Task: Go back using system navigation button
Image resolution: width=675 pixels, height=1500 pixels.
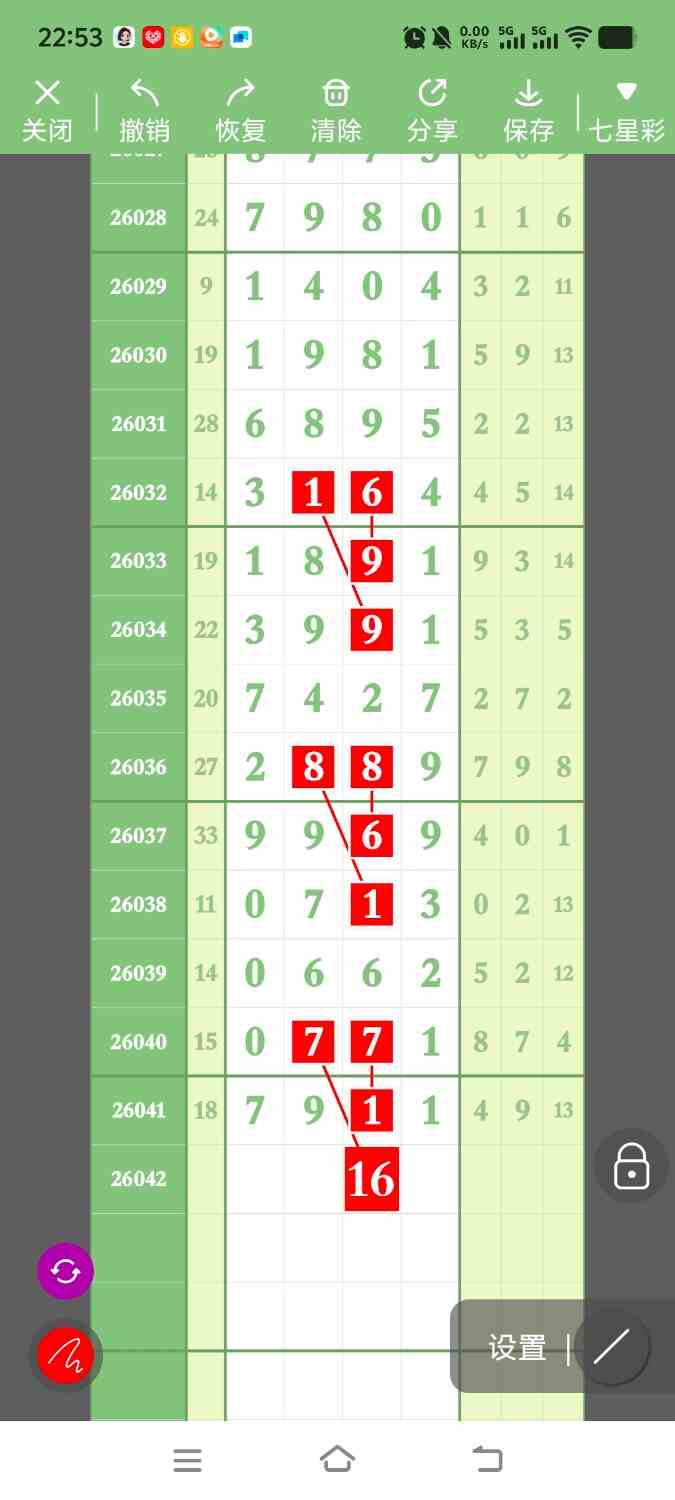Action: click(487, 1459)
